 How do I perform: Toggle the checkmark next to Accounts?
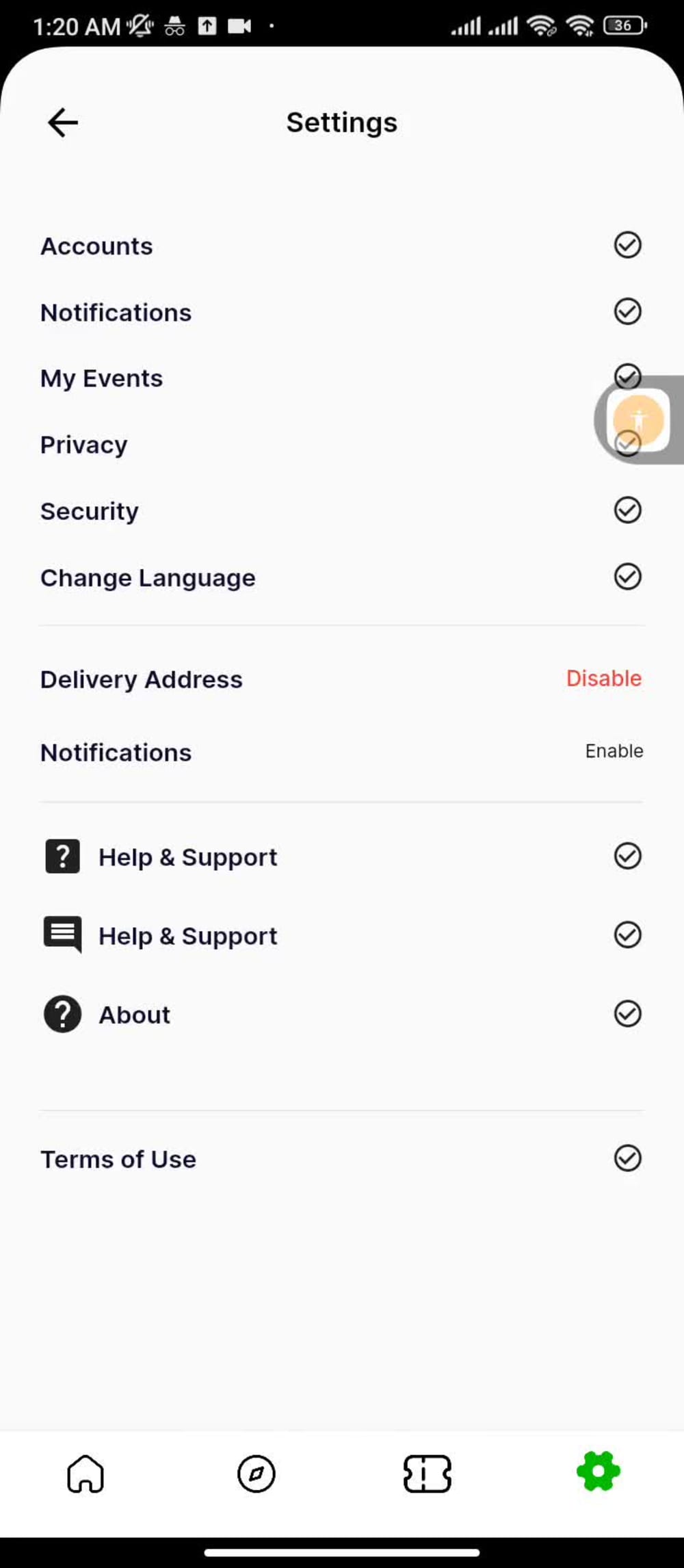(x=627, y=245)
